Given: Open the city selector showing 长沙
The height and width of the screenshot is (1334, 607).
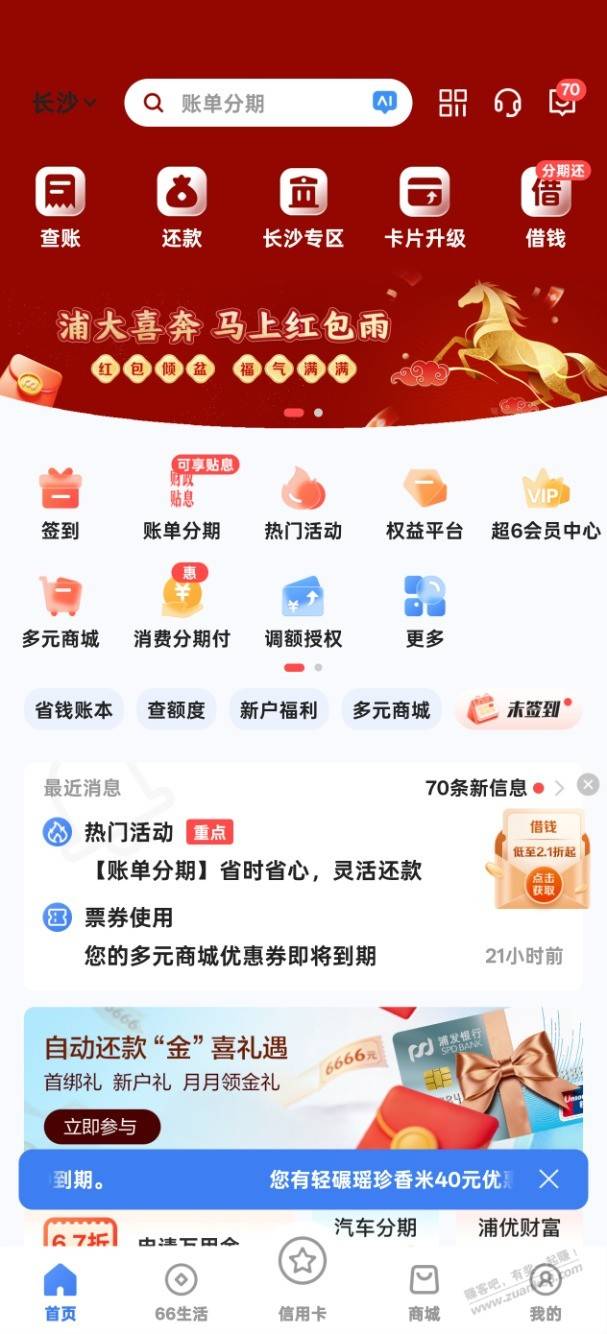Looking at the screenshot, I should point(64,103).
